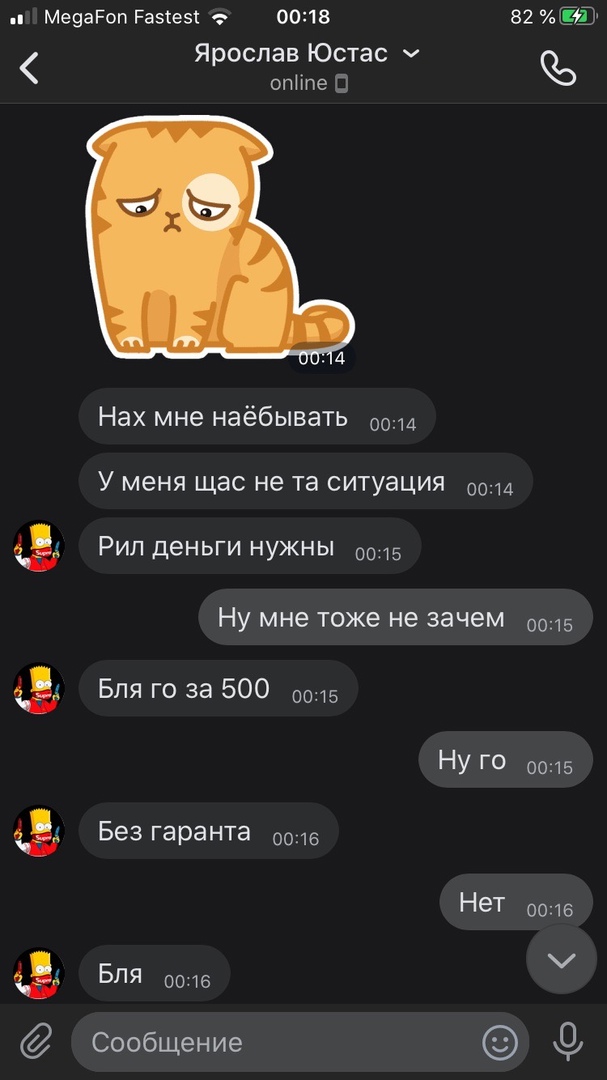The image size is (607, 1080).
Task: Open the emoji and stickers picker
Action: [501, 1042]
